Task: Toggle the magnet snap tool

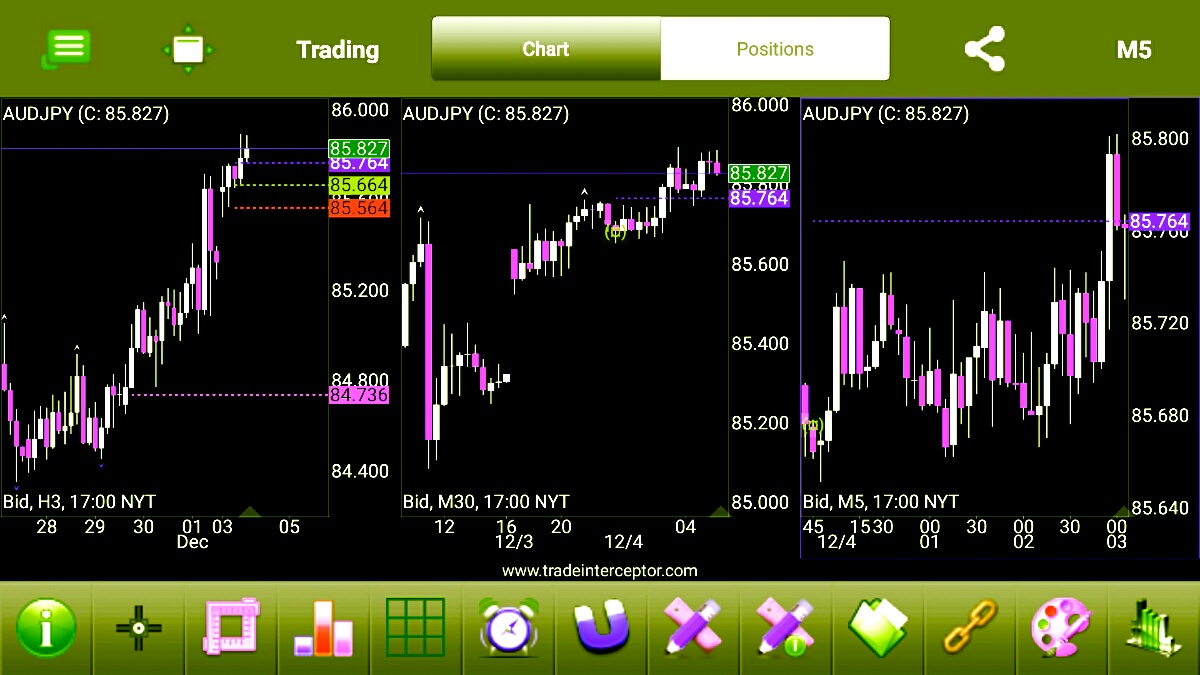Action: coord(601,628)
